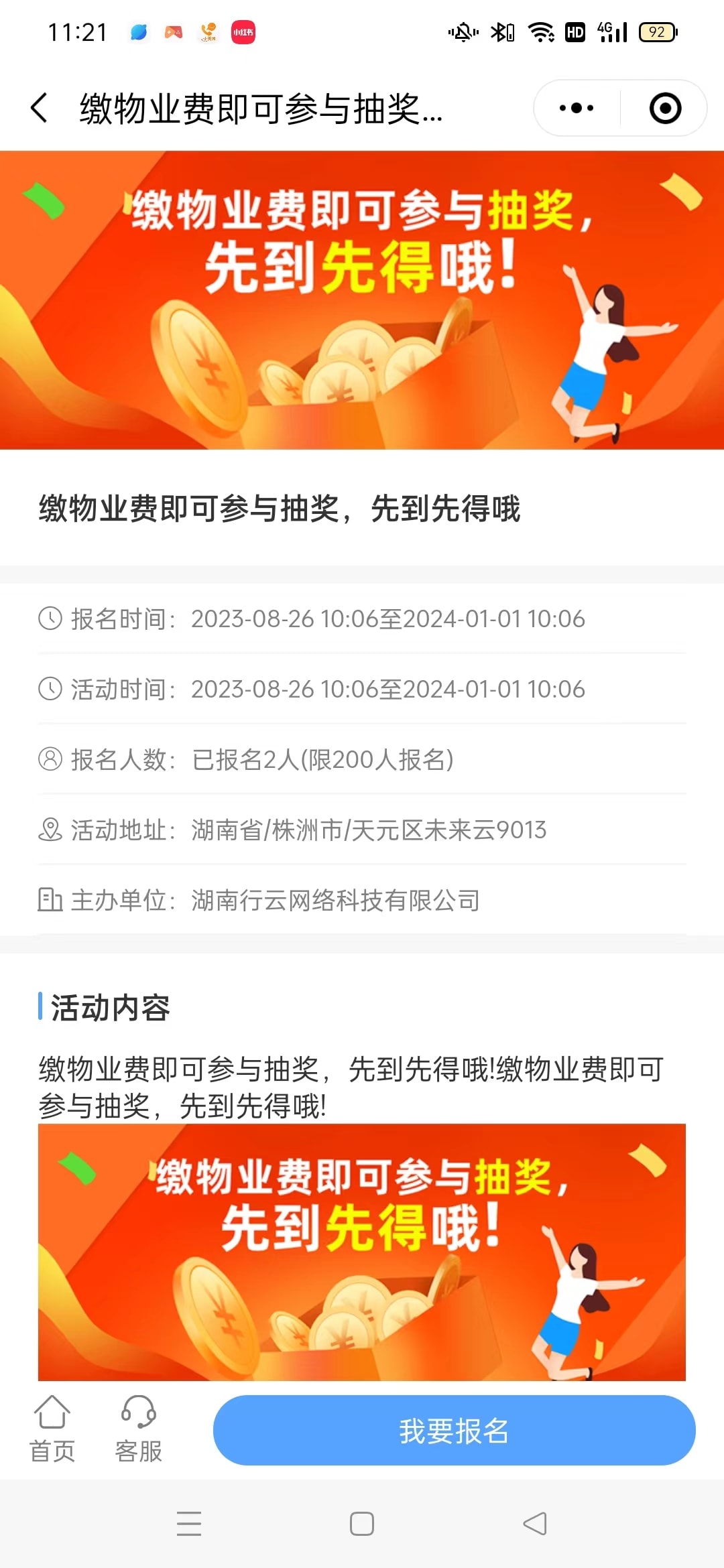
Task: Go to the 首页 home page
Action: (x=52, y=1429)
